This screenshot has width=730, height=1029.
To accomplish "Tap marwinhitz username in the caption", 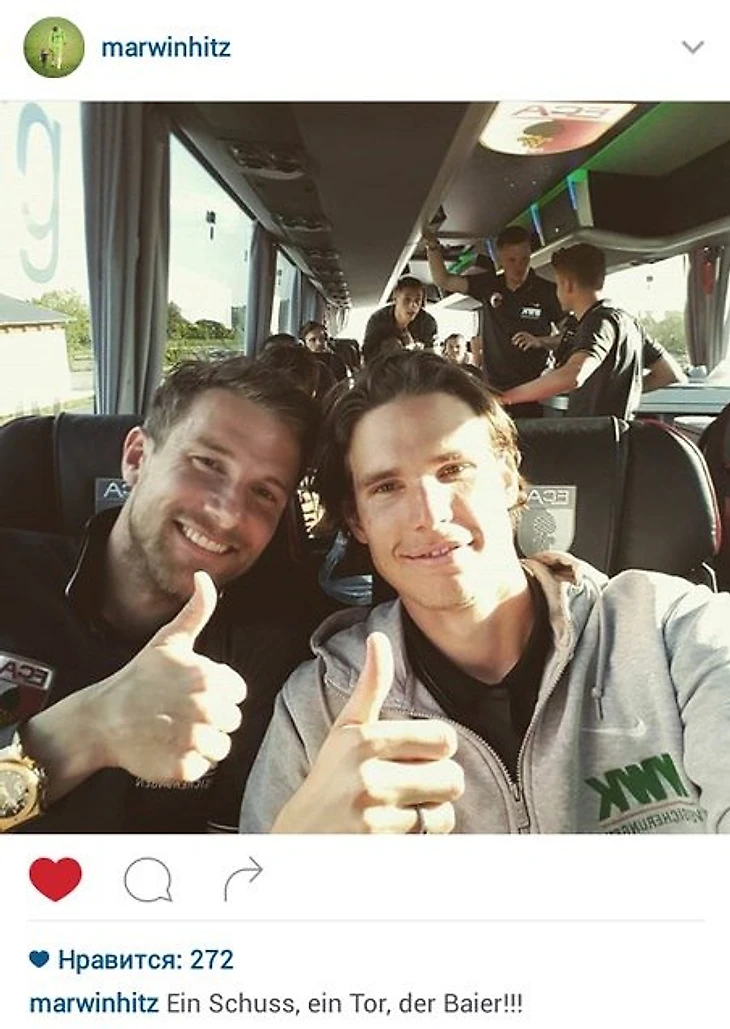I will click(94, 1002).
